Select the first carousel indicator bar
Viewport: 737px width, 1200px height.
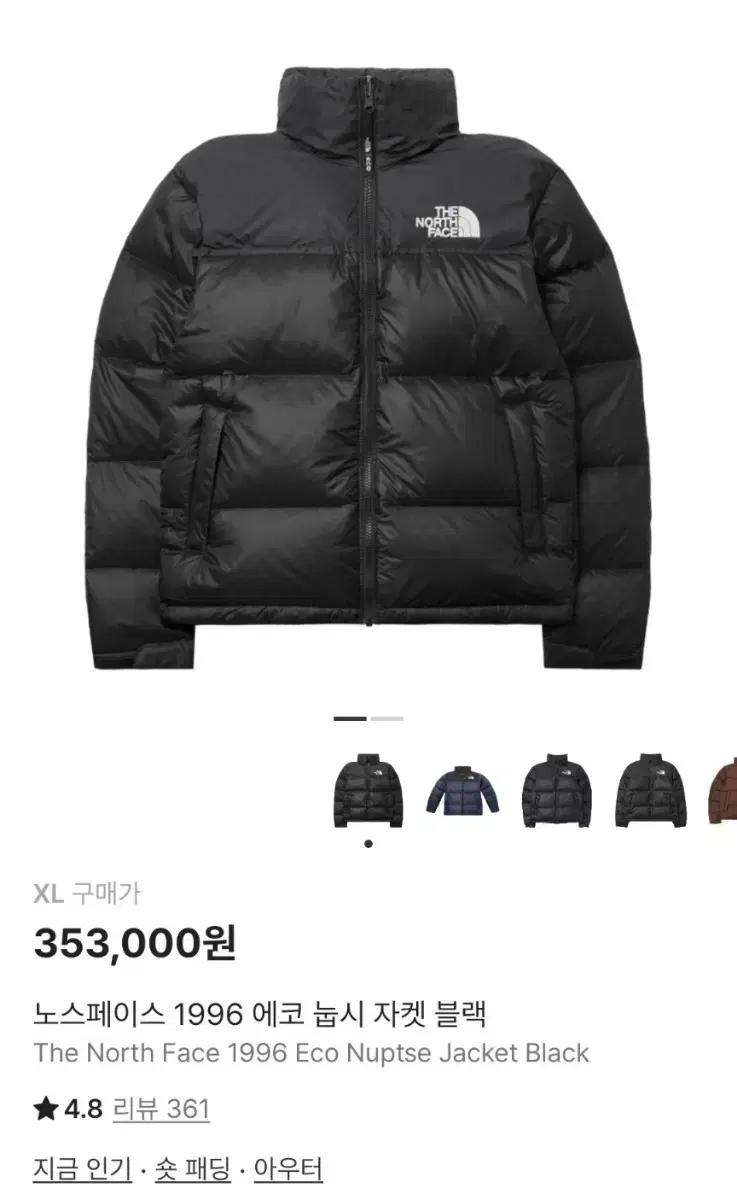349,718
